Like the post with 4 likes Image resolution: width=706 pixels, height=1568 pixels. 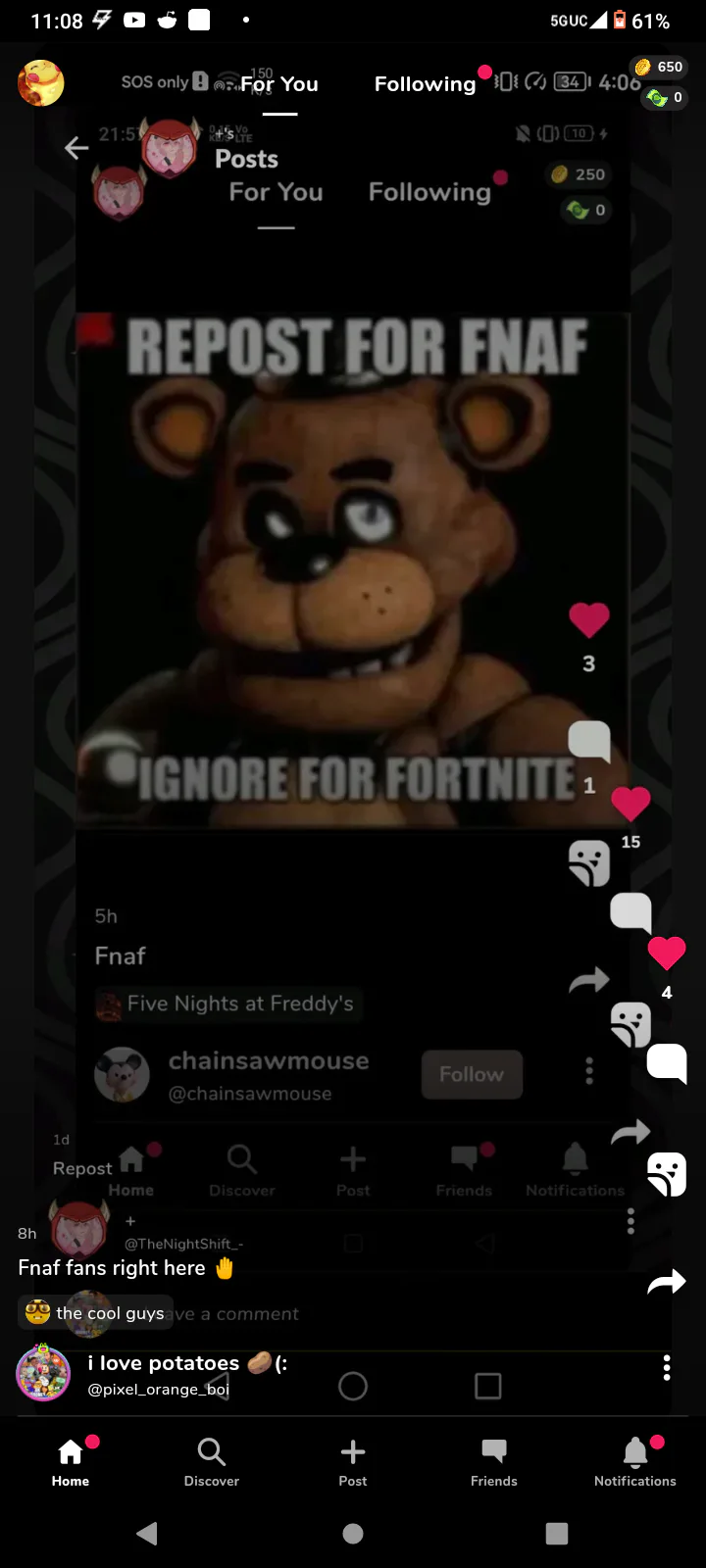tap(667, 954)
